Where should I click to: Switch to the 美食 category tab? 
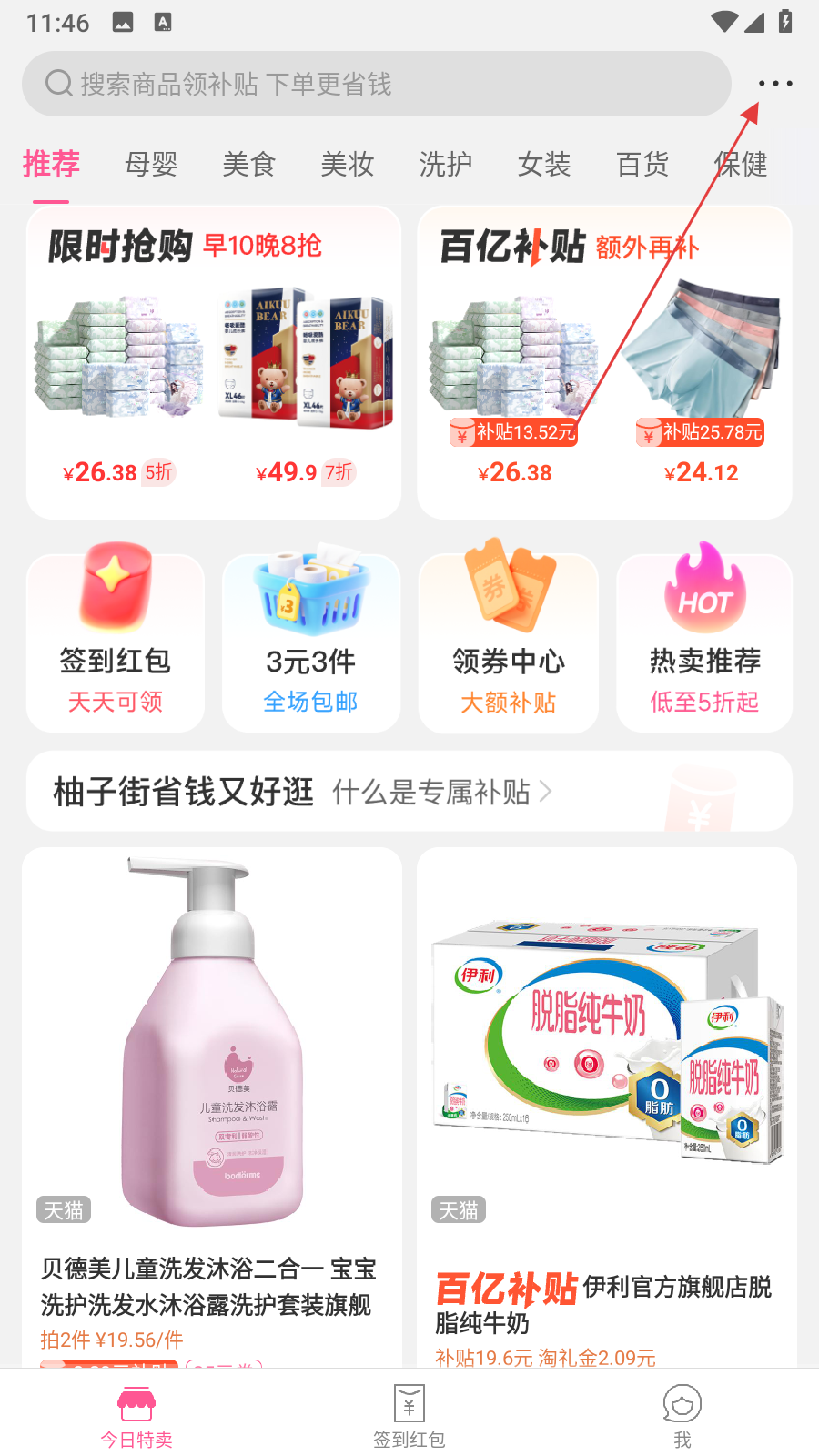[249, 165]
